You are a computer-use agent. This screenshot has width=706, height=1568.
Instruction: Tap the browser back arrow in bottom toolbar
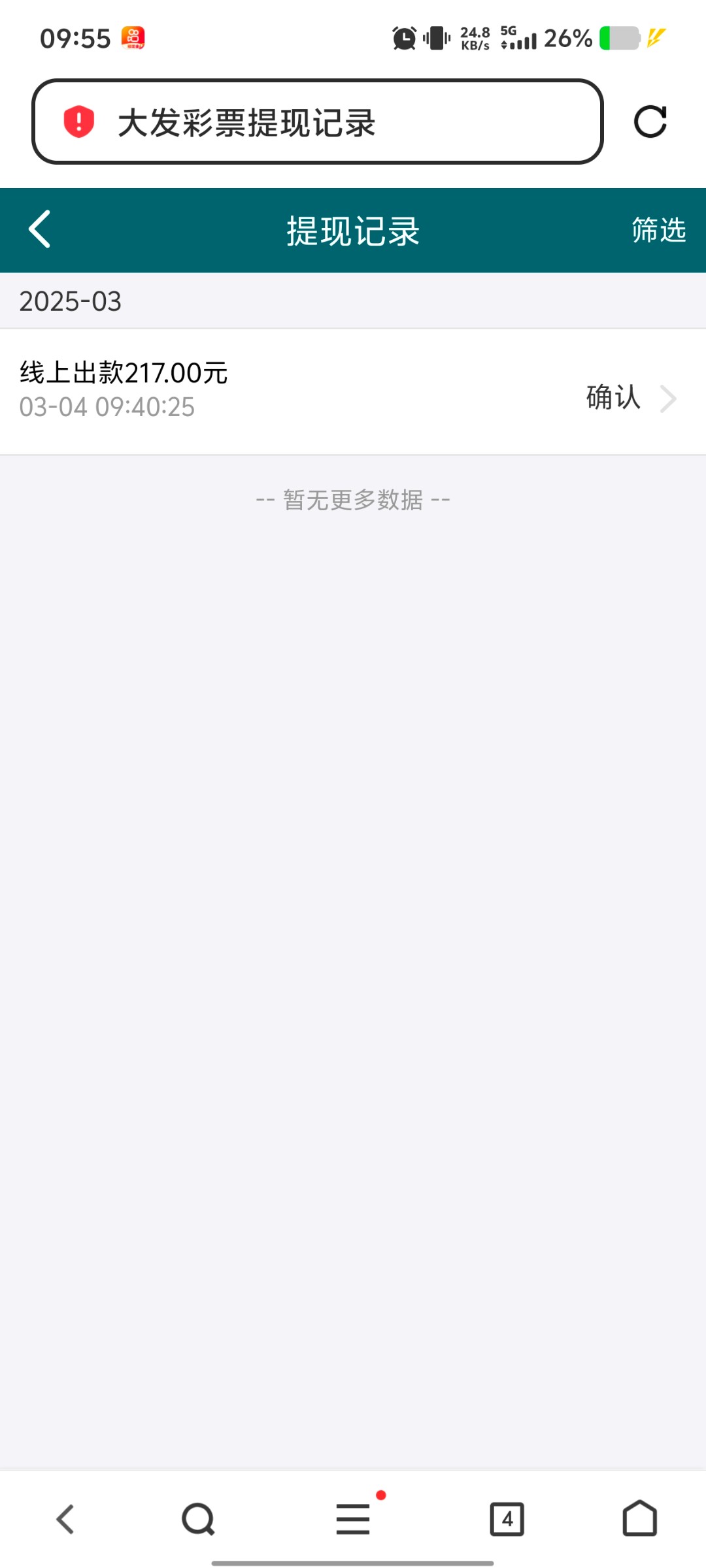(x=65, y=1519)
